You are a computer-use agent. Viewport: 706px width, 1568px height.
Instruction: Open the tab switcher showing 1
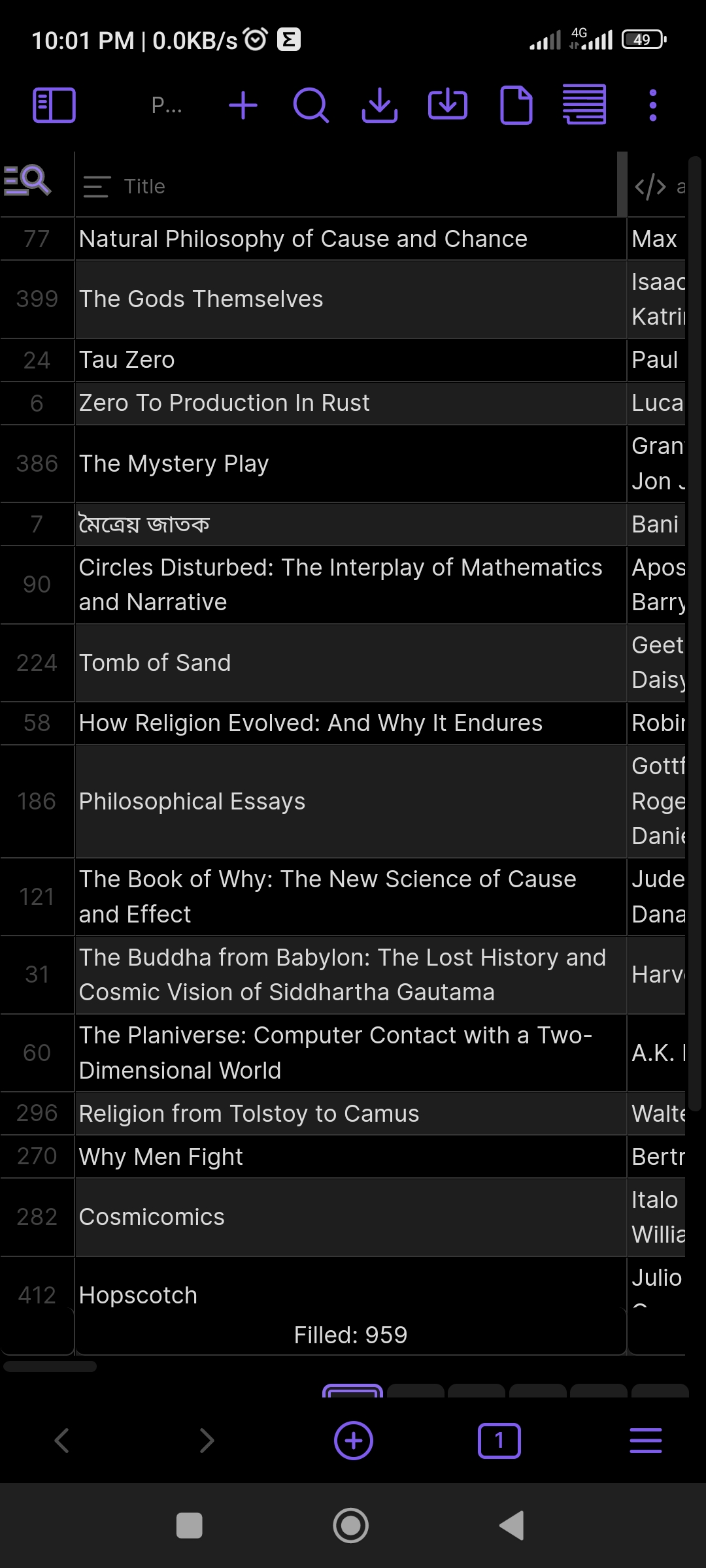[x=499, y=1441]
